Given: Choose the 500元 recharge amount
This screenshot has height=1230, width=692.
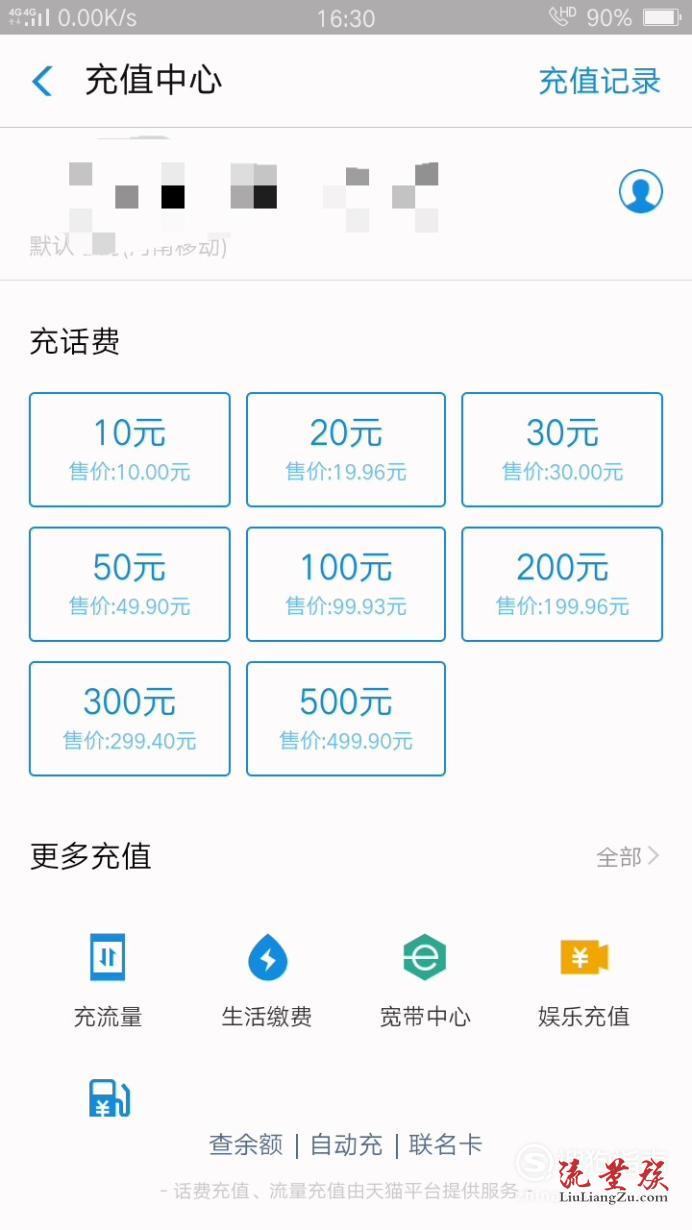Looking at the screenshot, I should (346, 718).
